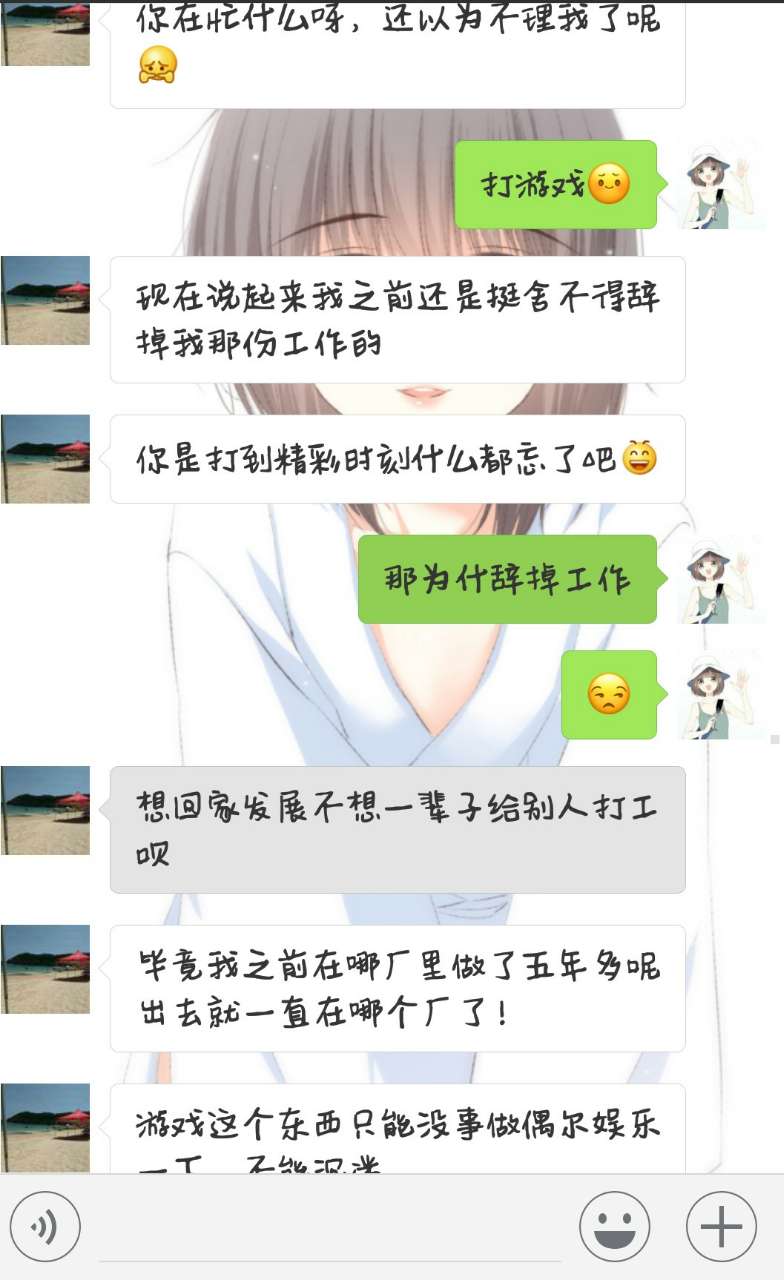Open beach avatar beside 想回家发展 message
The height and width of the screenshot is (1280, 784).
tap(46, 810)
